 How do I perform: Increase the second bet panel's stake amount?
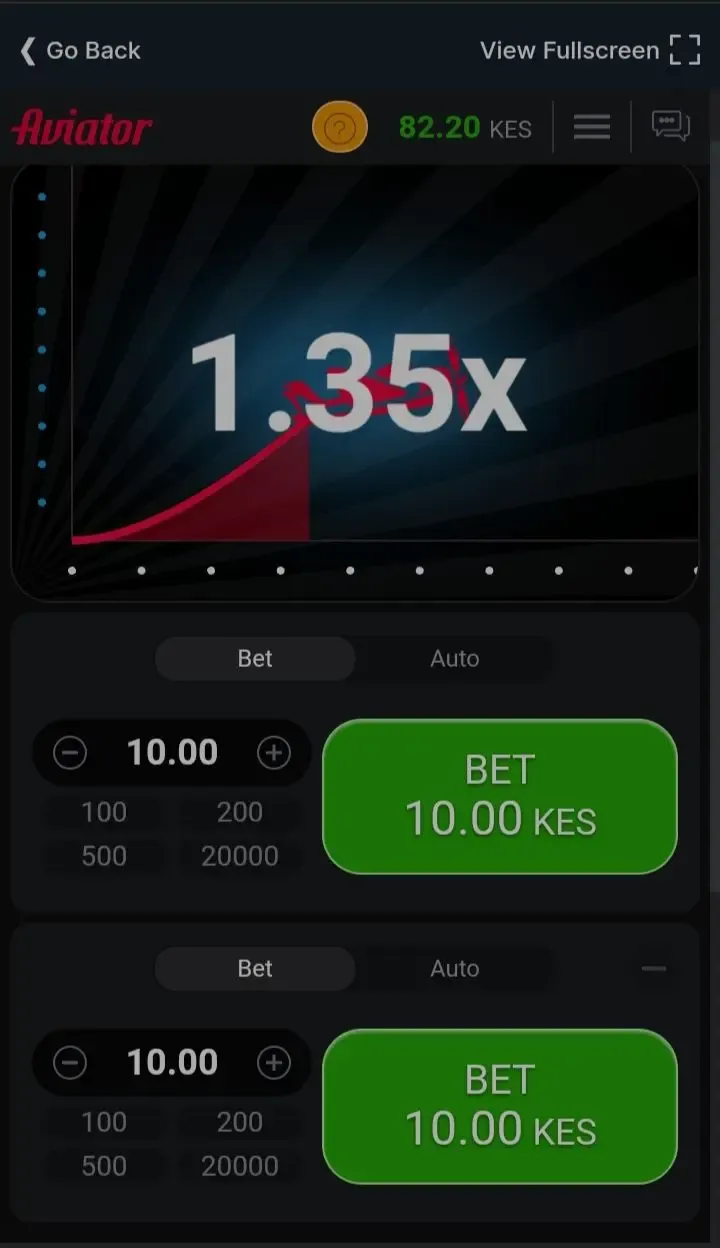pos(273,1063)
